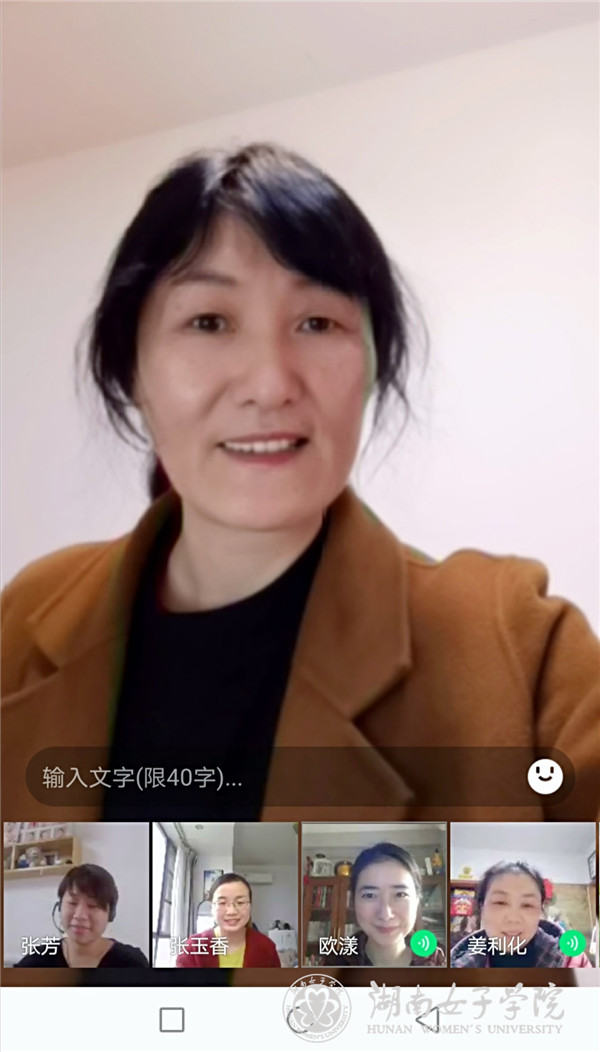Viewport: 600px width, 1052px height.
Task: Select 张玉香's video thumbnail
Action: (225, 894)
